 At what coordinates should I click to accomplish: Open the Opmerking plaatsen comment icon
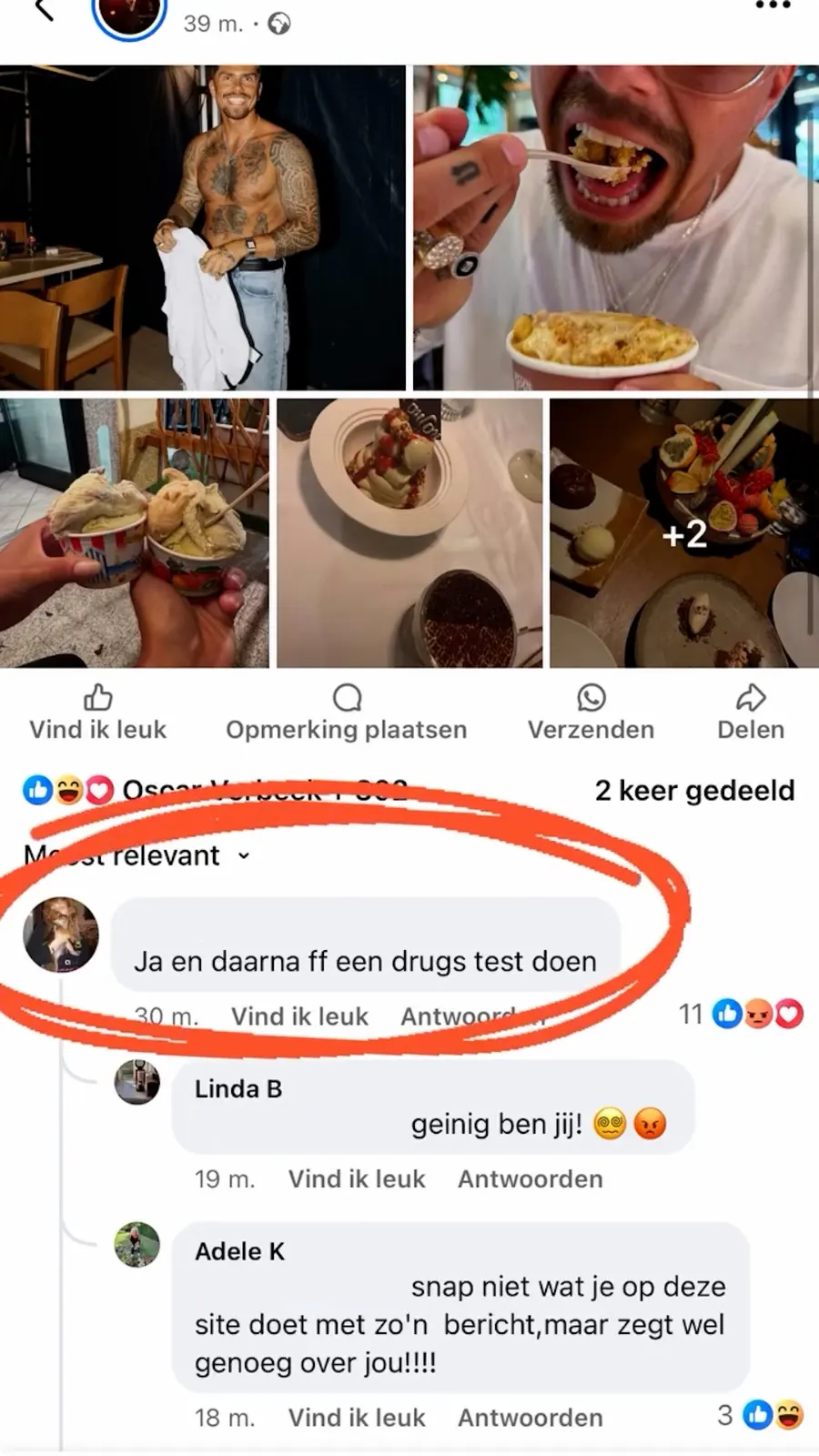pos(346,697)
